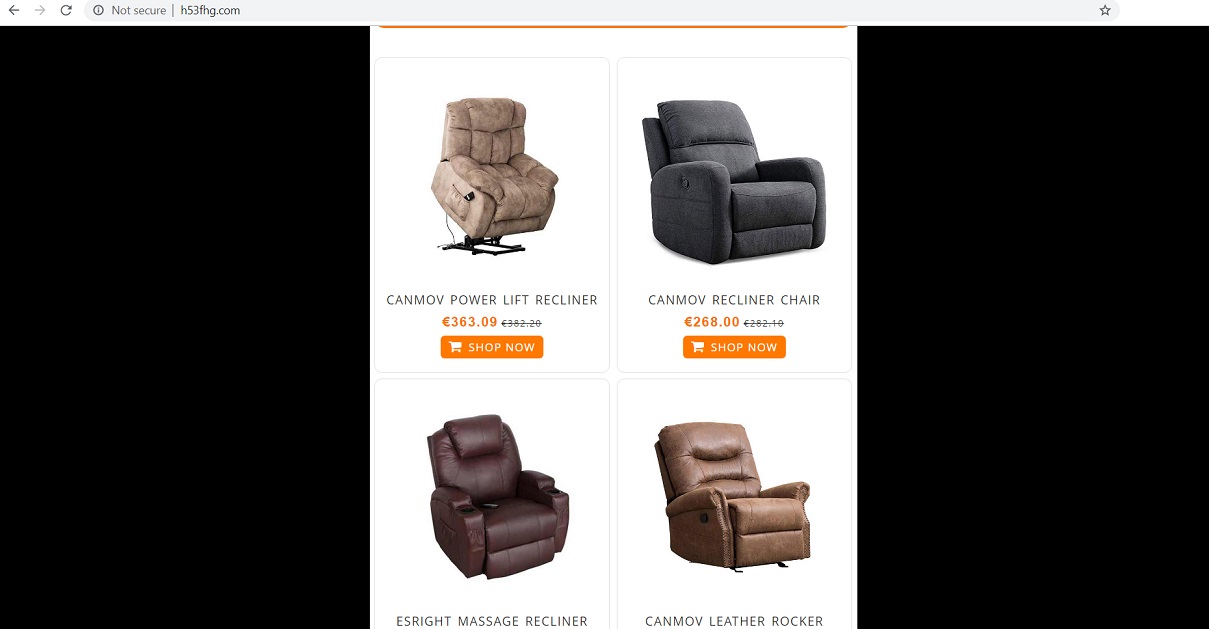Reload the current page
1209x629 pixels.
pos(66,10)
